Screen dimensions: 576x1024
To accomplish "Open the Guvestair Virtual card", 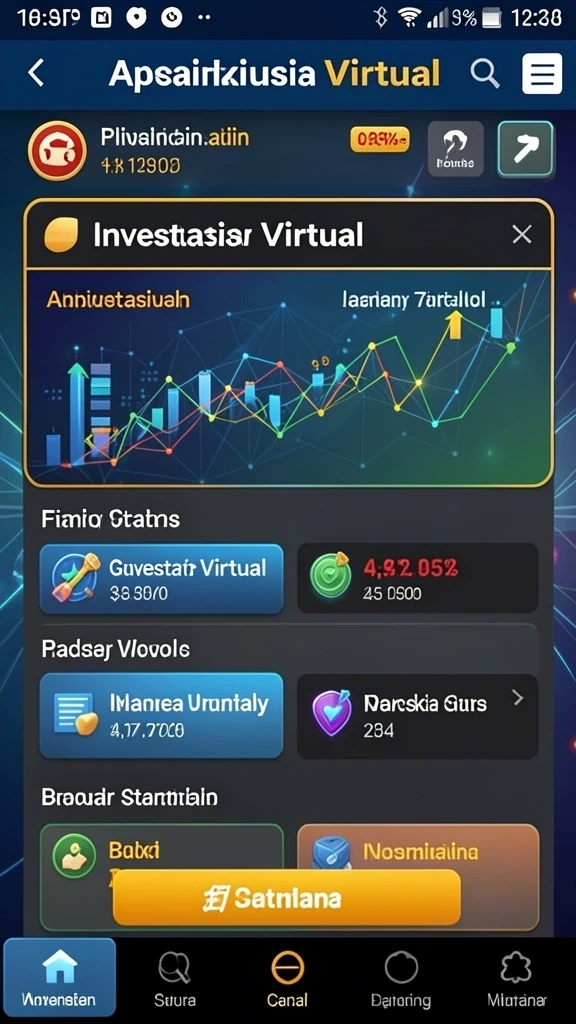I will coord(161,579).
